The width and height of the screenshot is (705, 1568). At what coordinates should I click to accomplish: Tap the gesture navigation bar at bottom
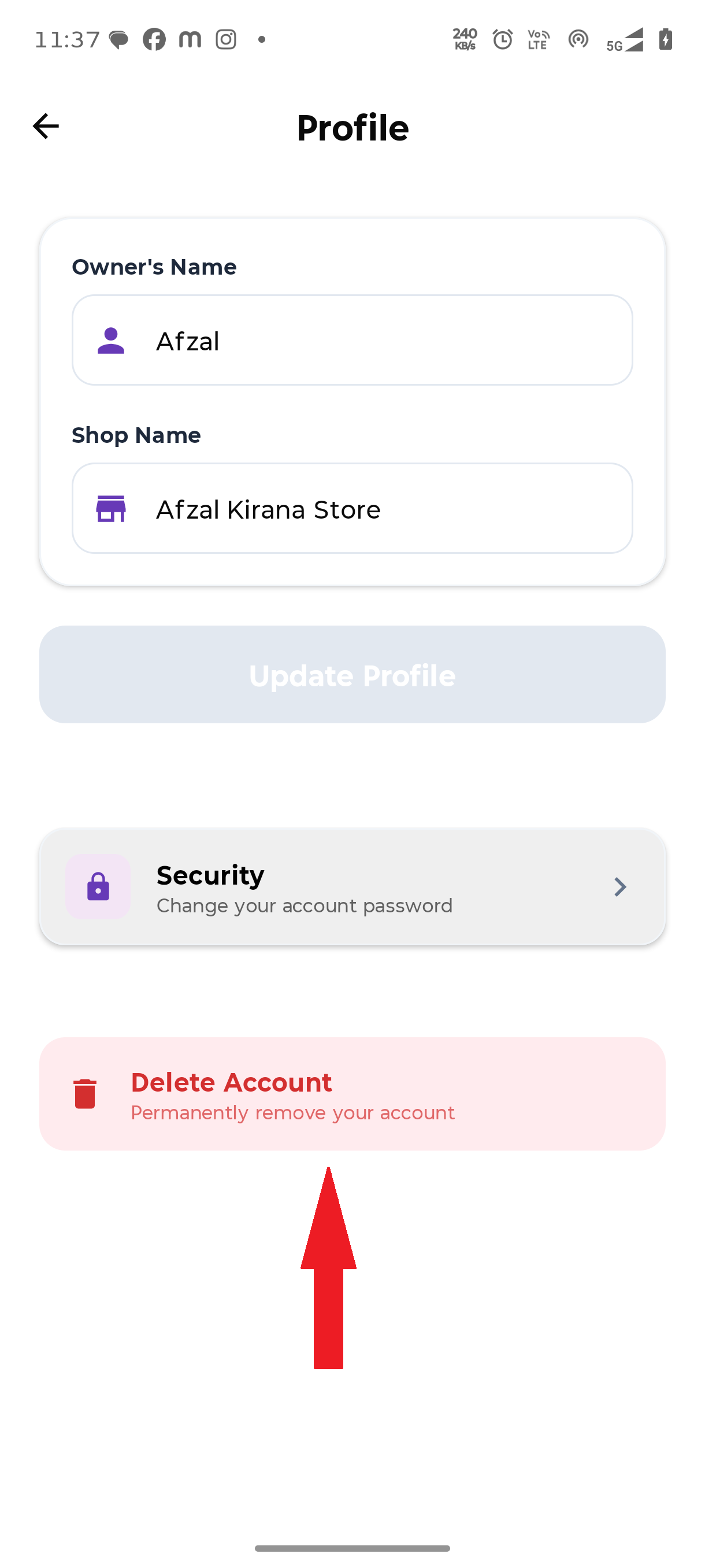click(352, 1549)
